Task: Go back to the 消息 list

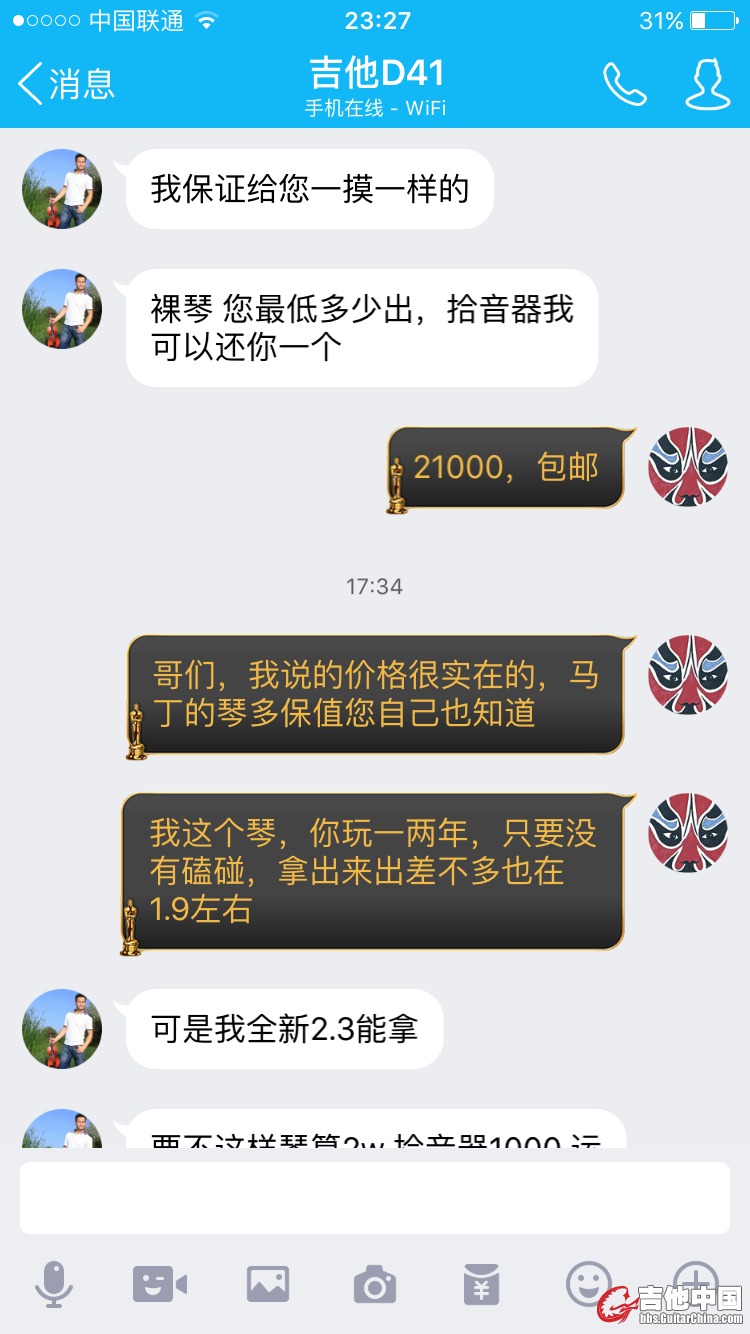Action: pyautogui.click(x=66, y=84)
